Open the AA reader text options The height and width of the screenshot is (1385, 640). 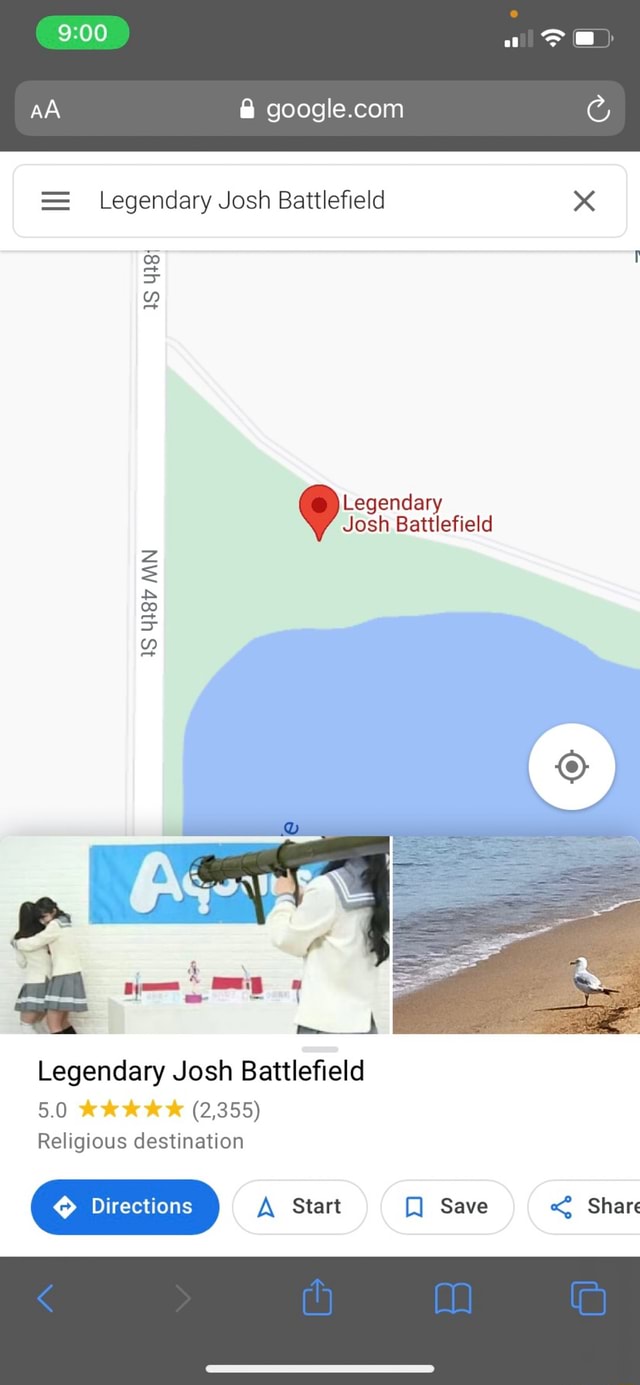tap(46, 110)
